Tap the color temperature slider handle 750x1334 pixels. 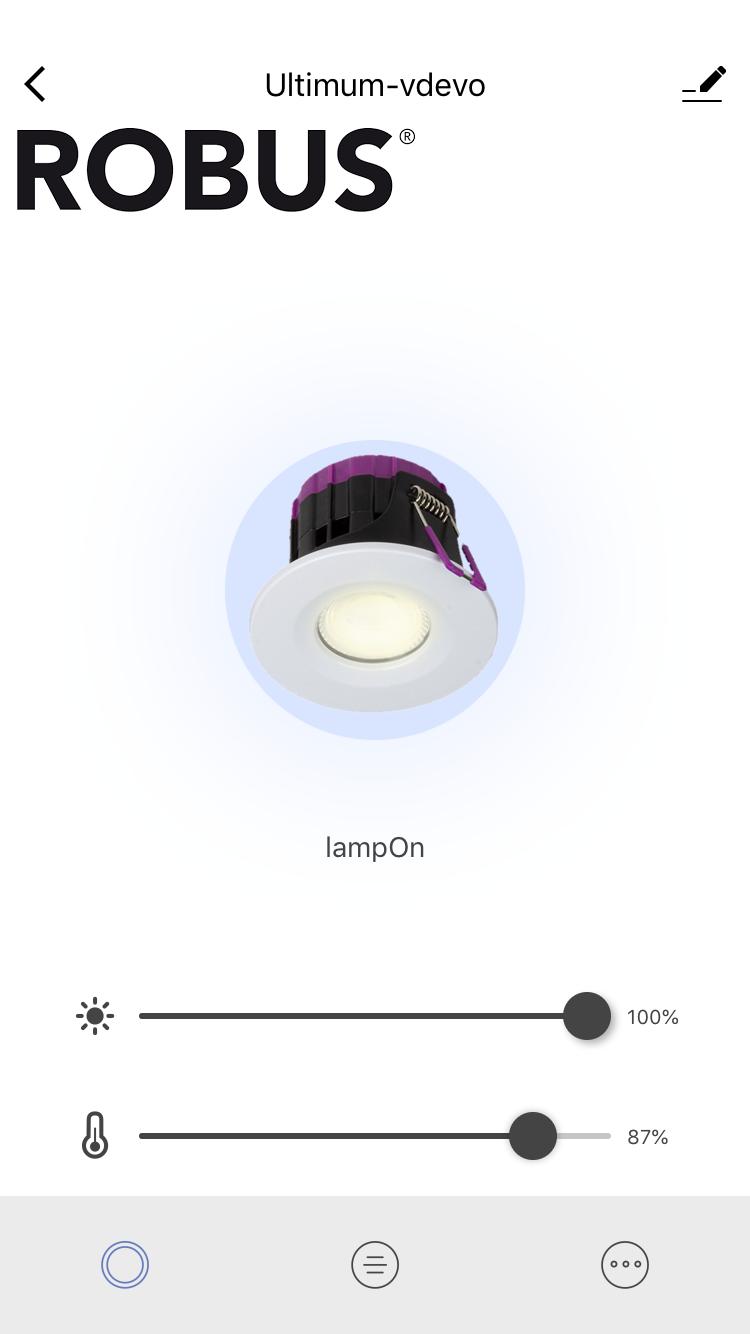point(533,1136)
